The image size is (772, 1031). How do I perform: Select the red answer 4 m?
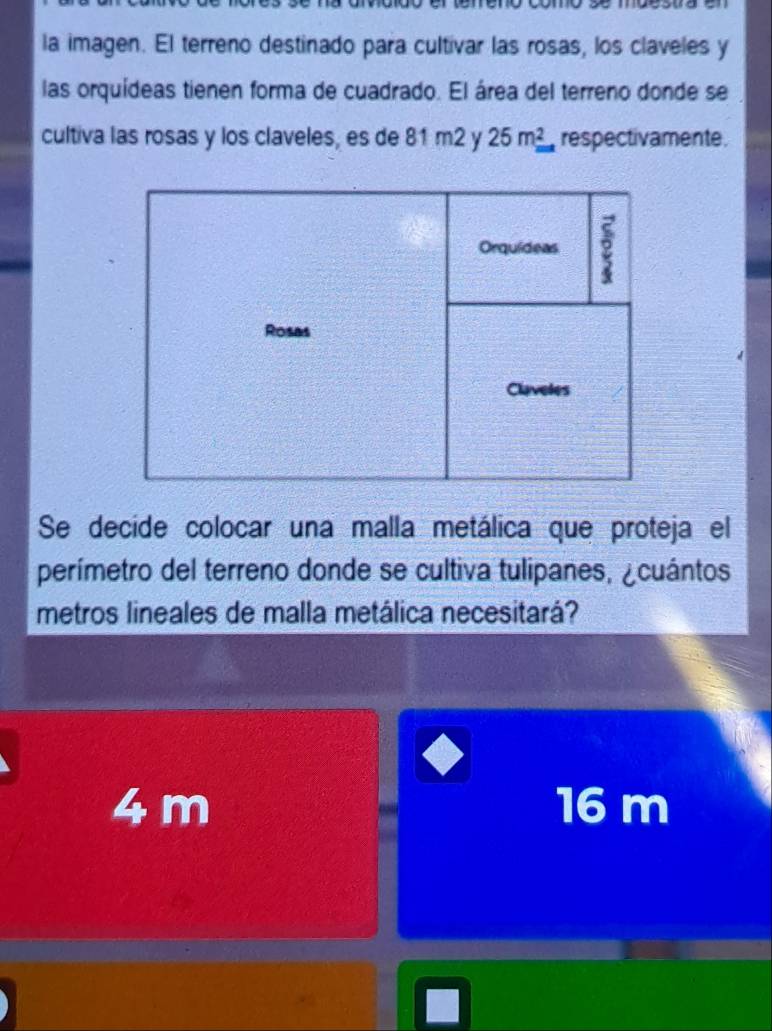[188, 822]
